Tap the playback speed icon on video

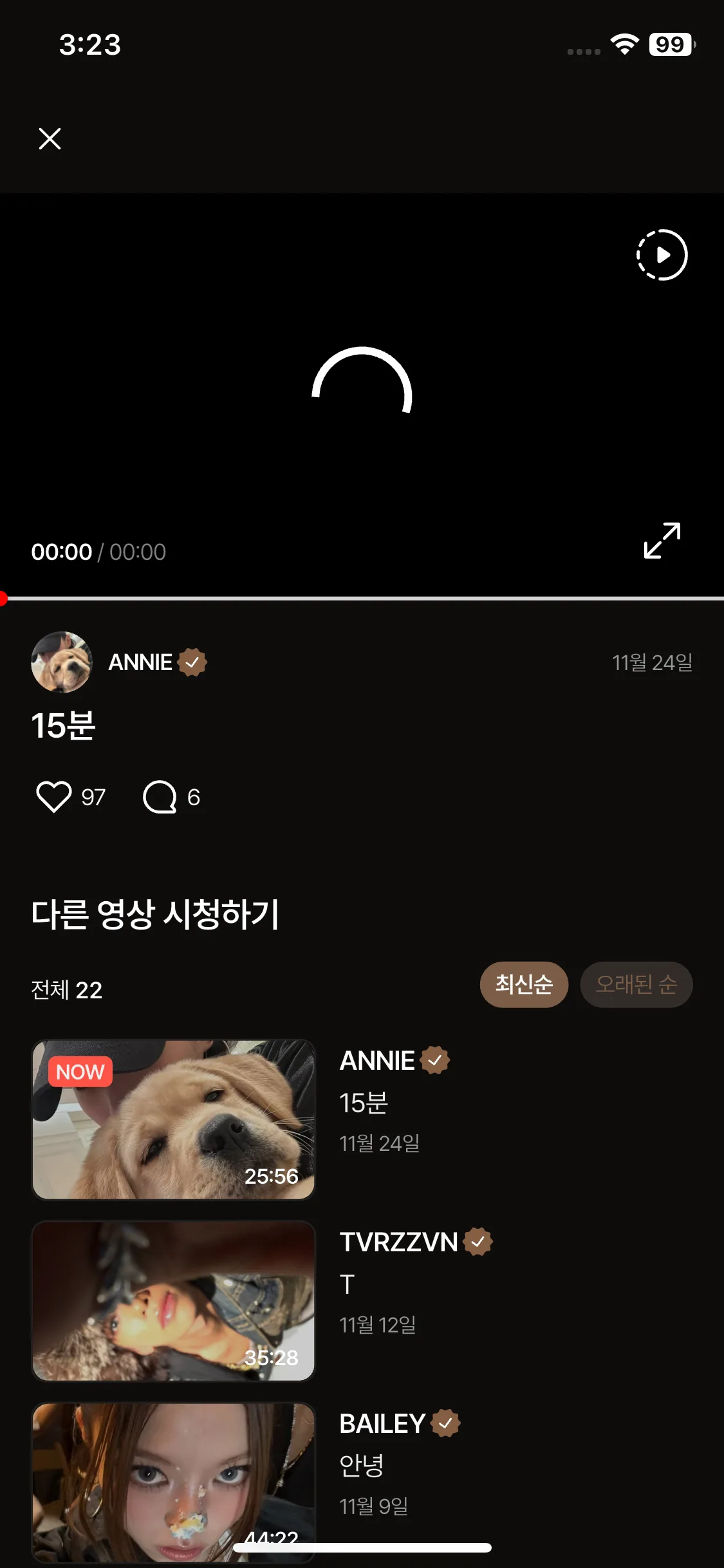pyautogui.click(x=662, y=255)
